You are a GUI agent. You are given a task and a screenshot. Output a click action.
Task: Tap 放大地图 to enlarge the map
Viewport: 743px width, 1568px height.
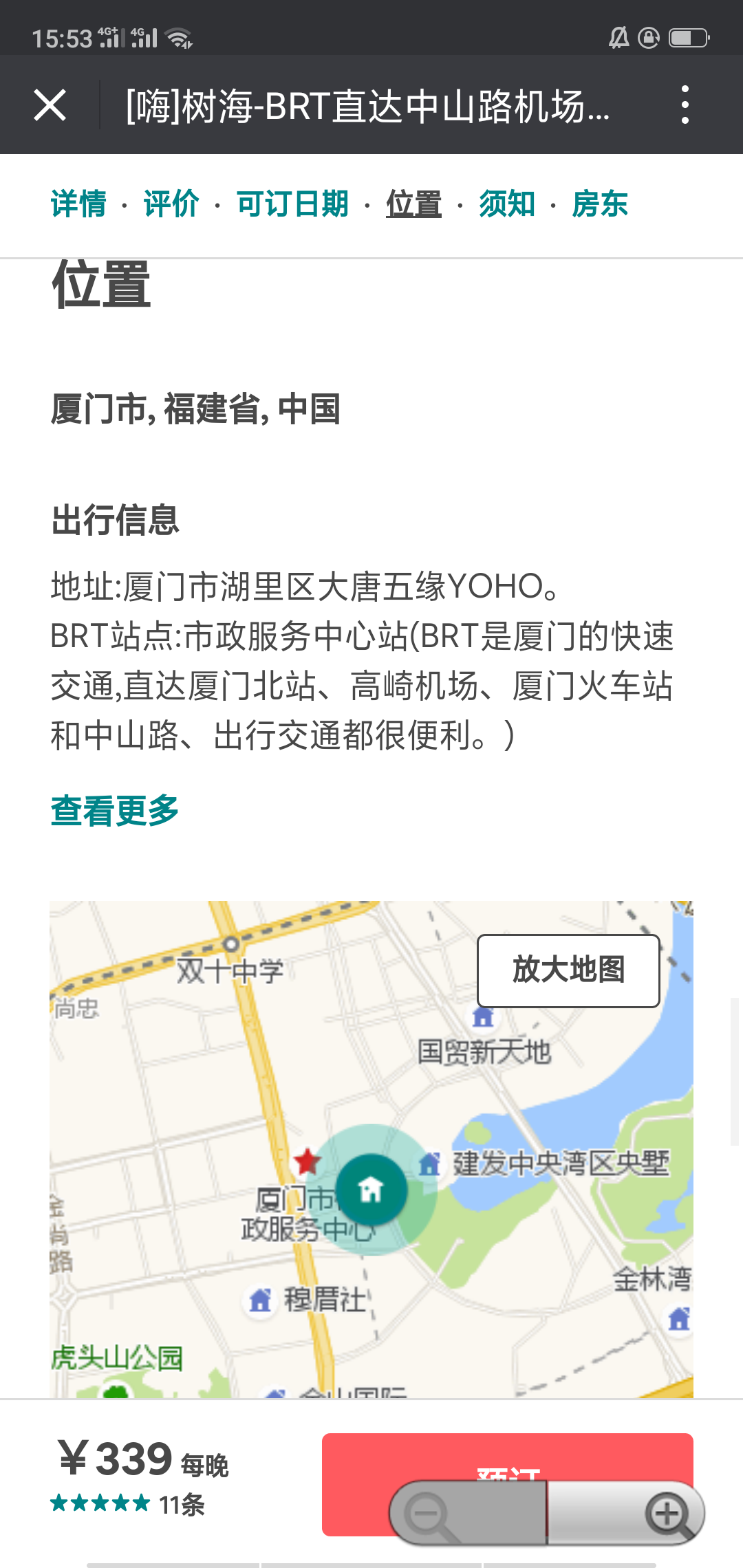[568, 970]
